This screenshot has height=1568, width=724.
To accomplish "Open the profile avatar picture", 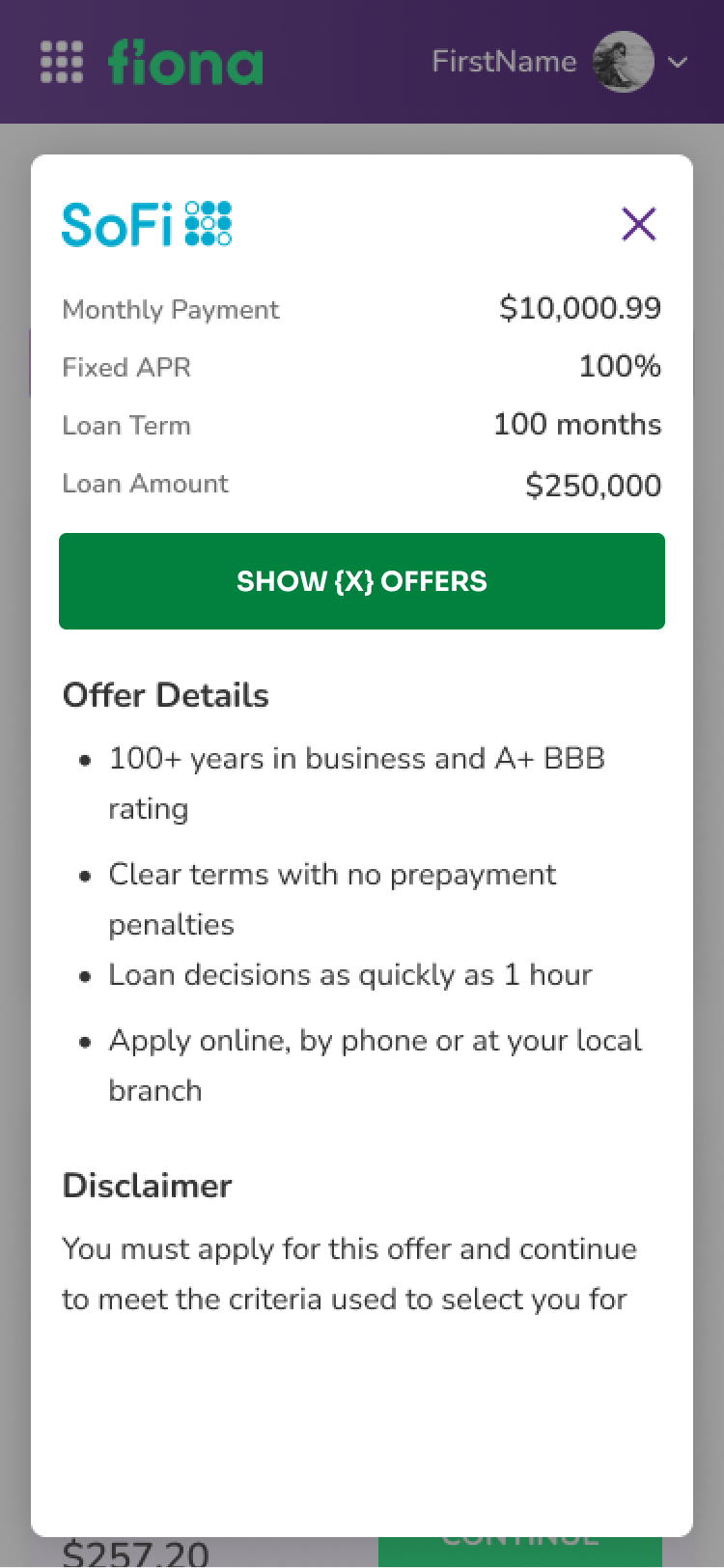I will pos(623,62).
